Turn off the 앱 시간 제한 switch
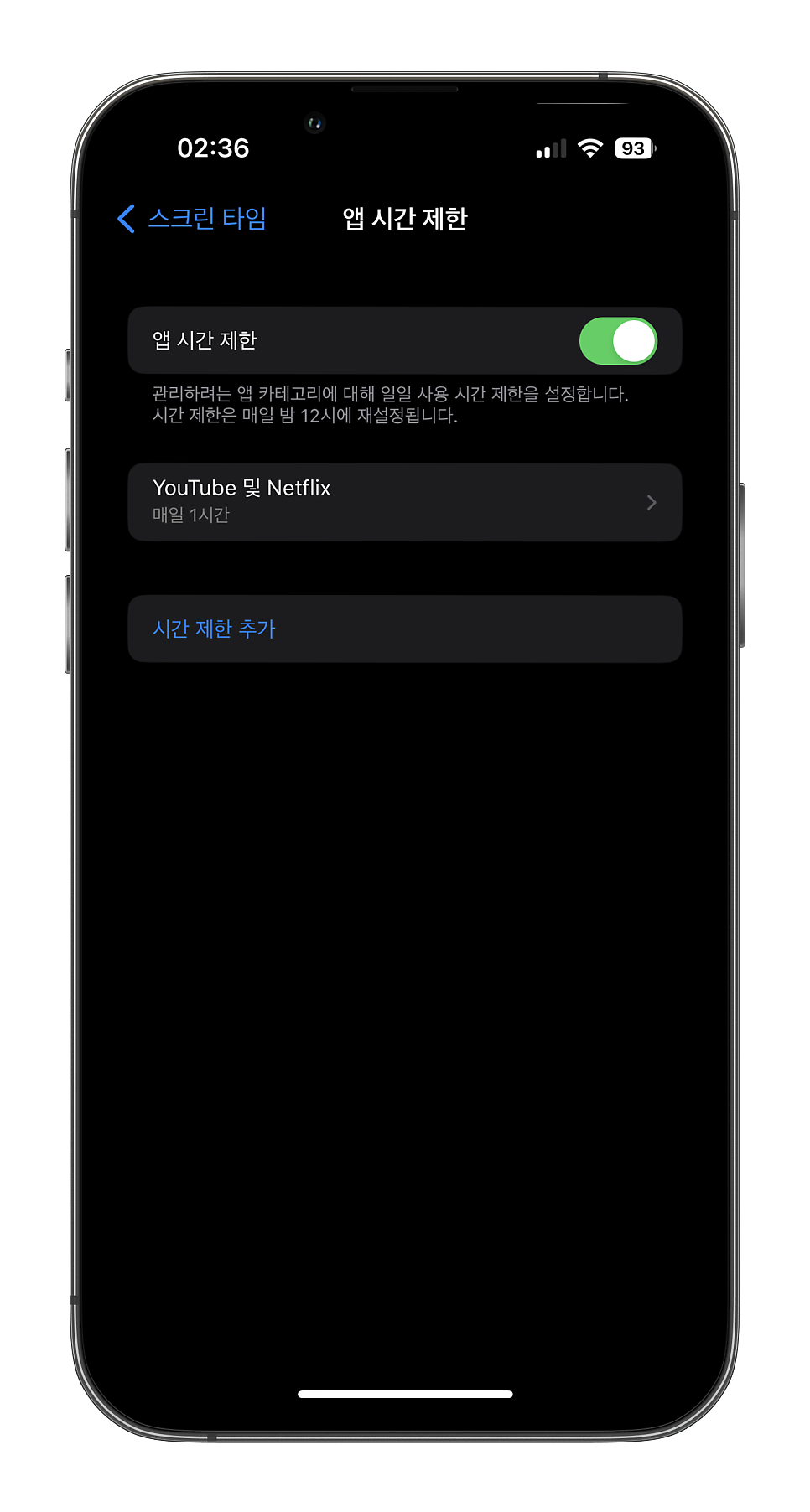This screenshot has height=1512, width=810. [x=618, y=341]
